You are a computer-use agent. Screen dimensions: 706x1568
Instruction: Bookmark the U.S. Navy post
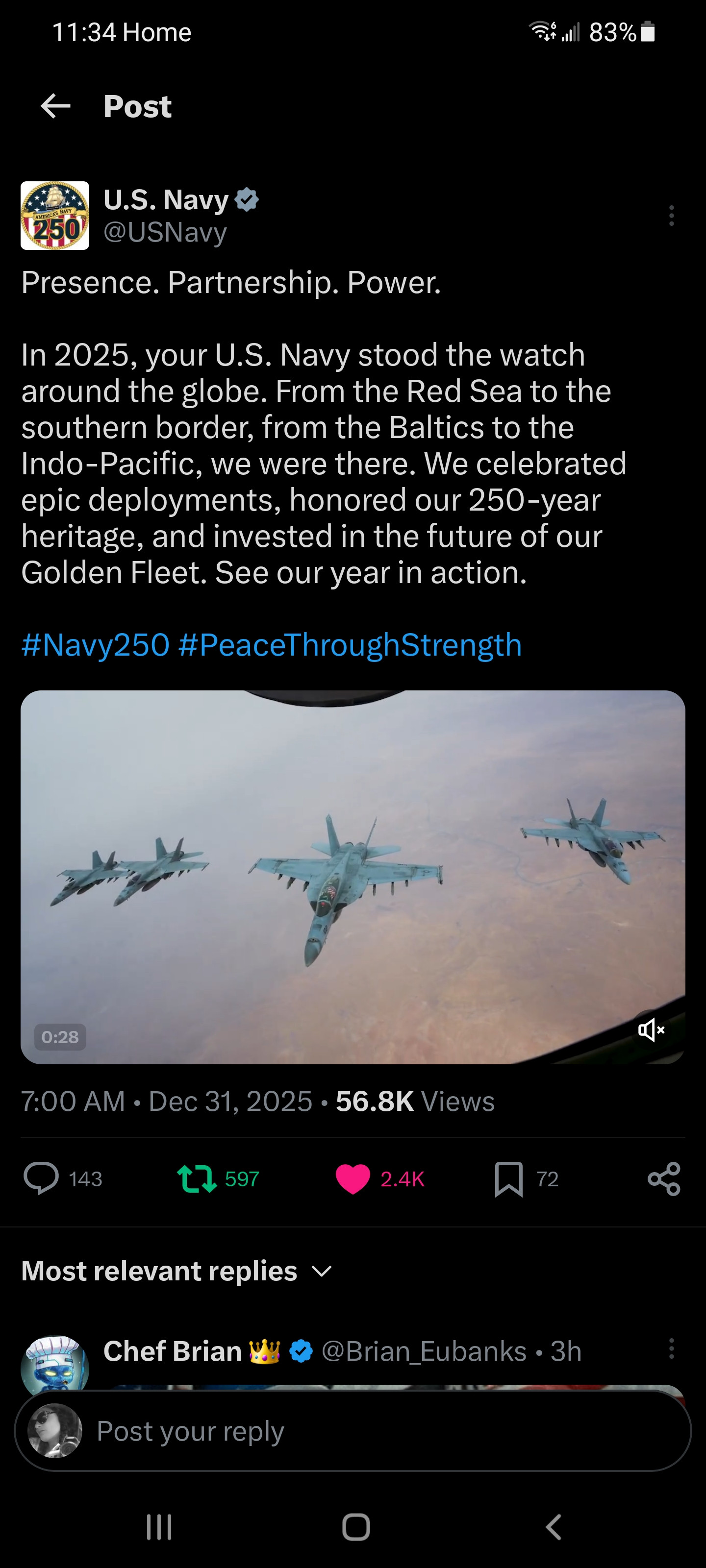[x=508, y=1178]
